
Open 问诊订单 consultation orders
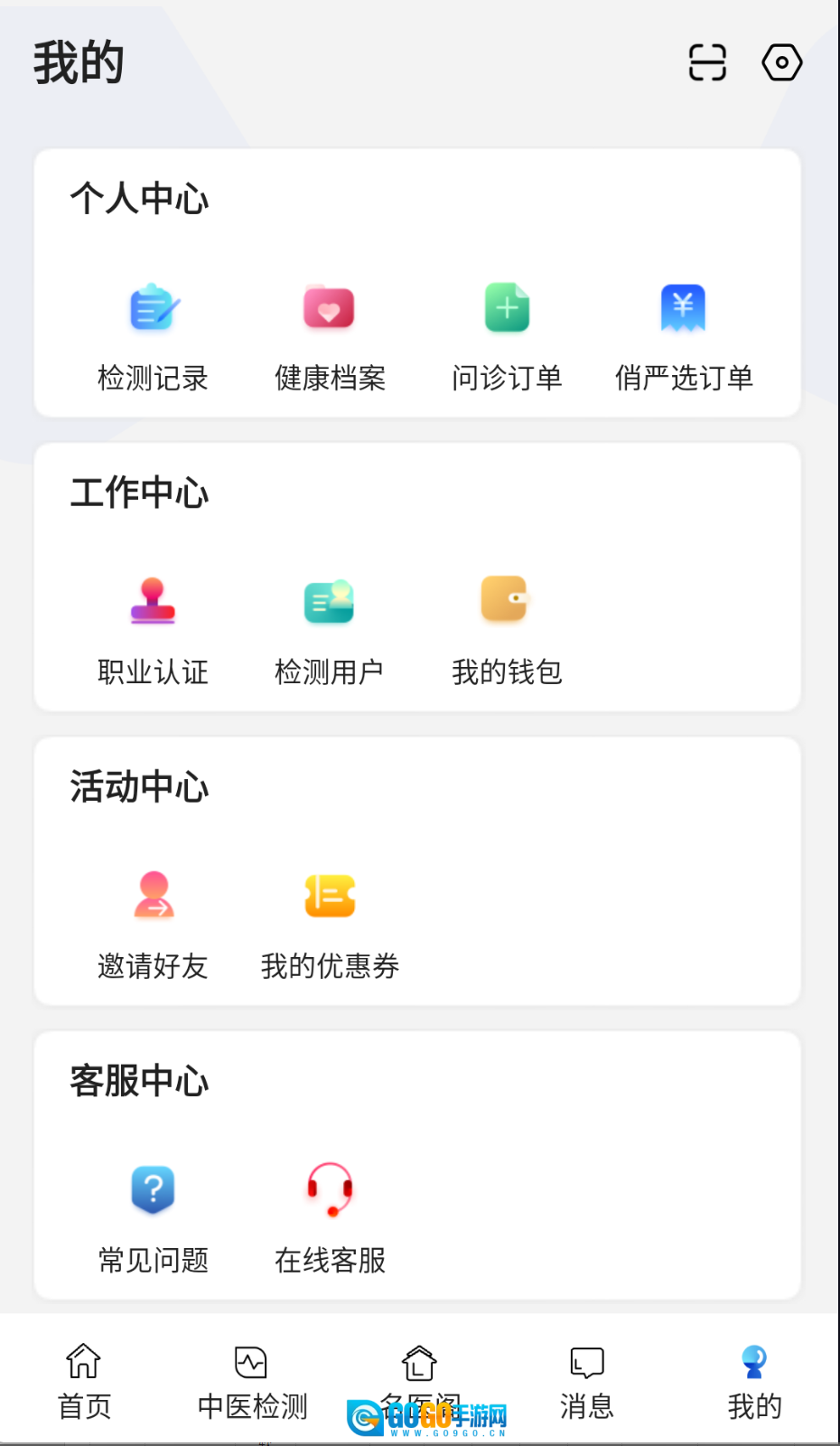coord(507,336)
